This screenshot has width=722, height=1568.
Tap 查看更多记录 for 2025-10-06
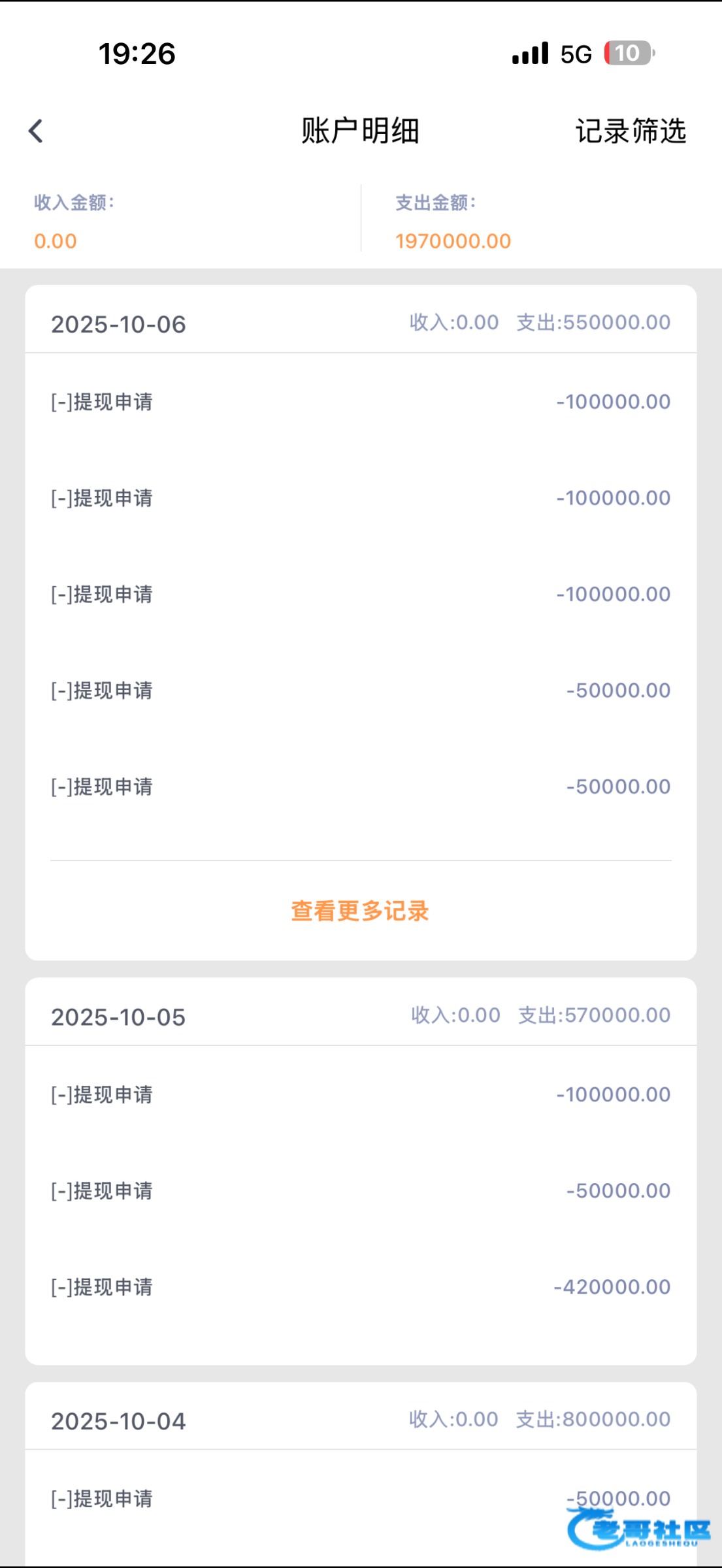coord(360,911)
